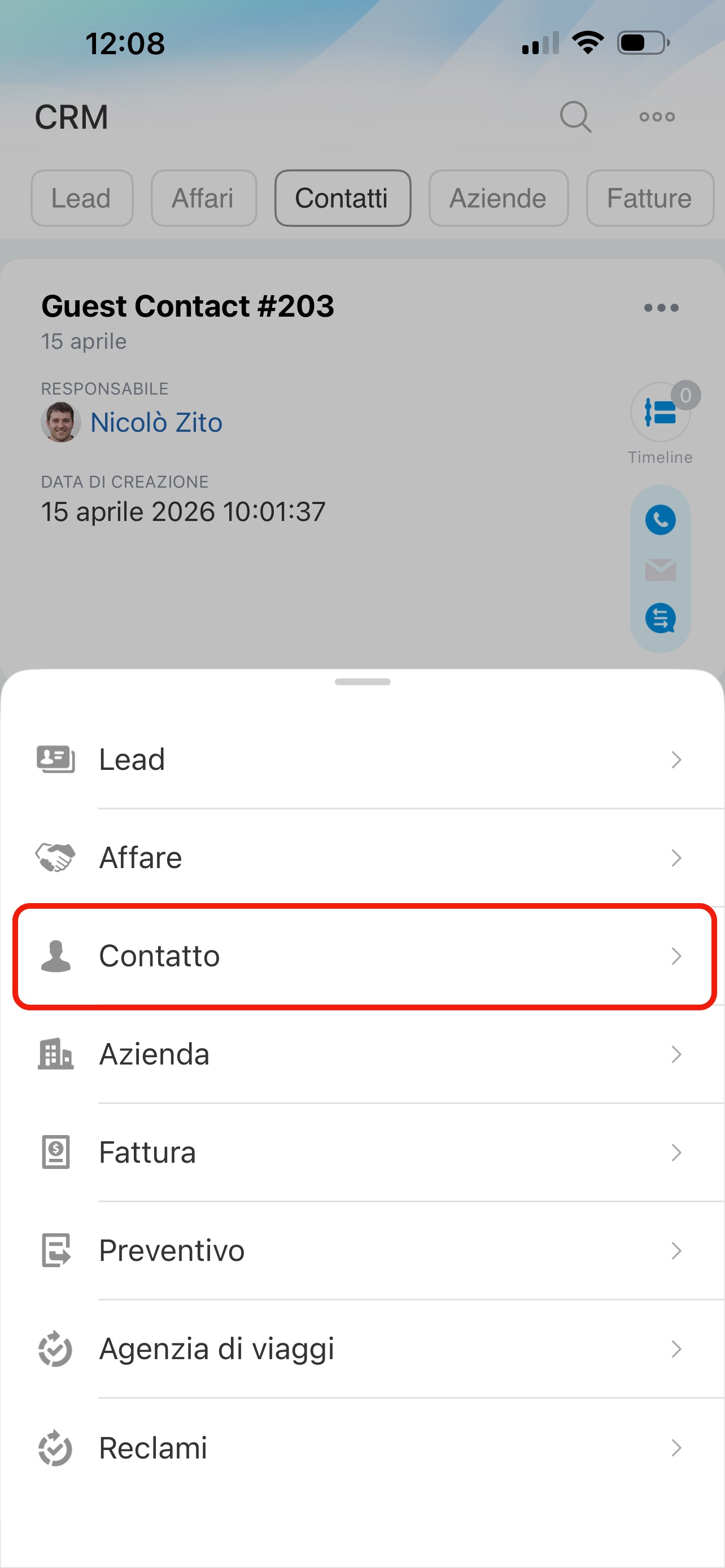The image size is (725, 1568).
Task: Open the Contatto option
Action: [x=361, y=956]
